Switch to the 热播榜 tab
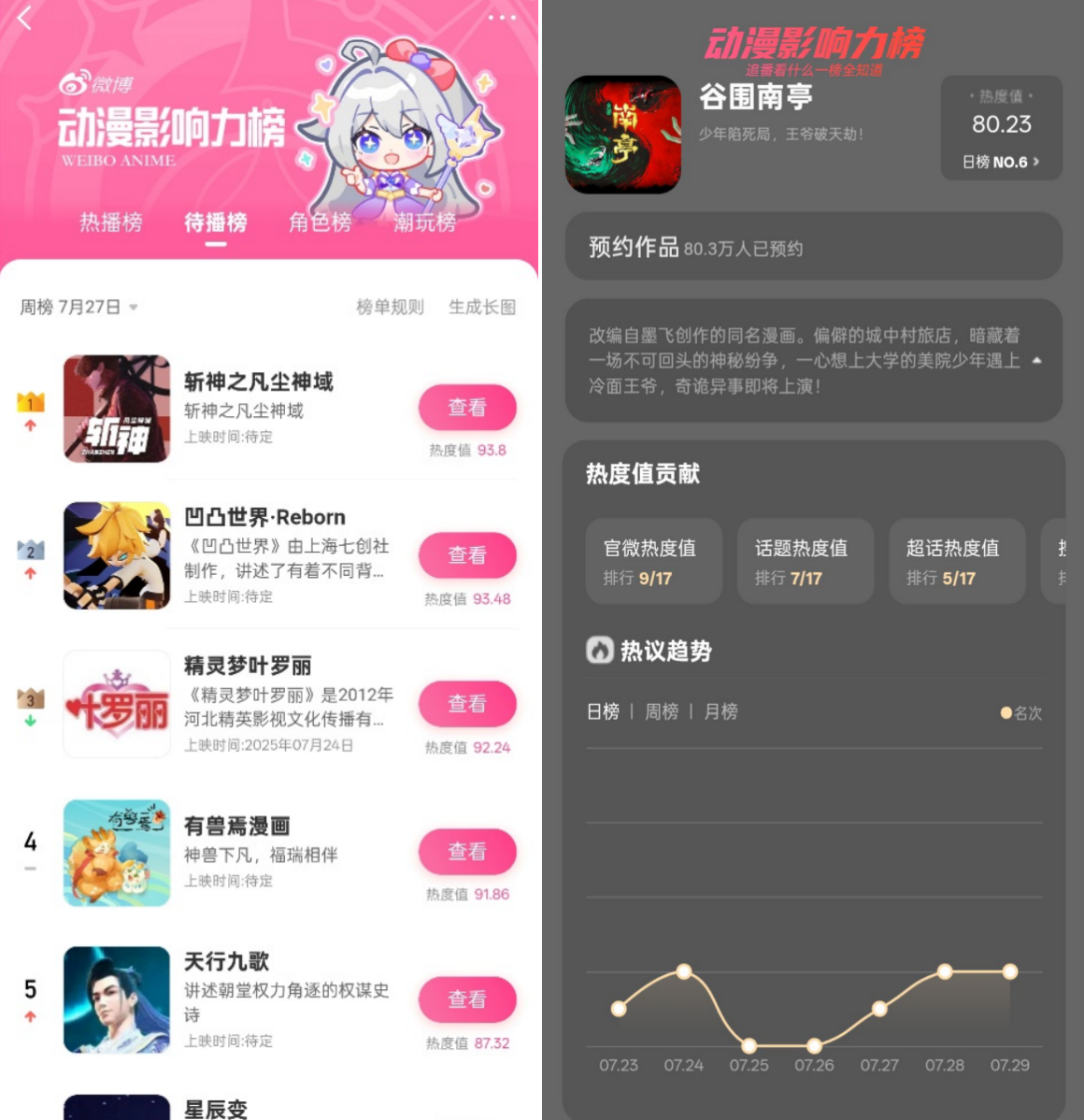1084x1120 pixels. [x=111, y=223]
